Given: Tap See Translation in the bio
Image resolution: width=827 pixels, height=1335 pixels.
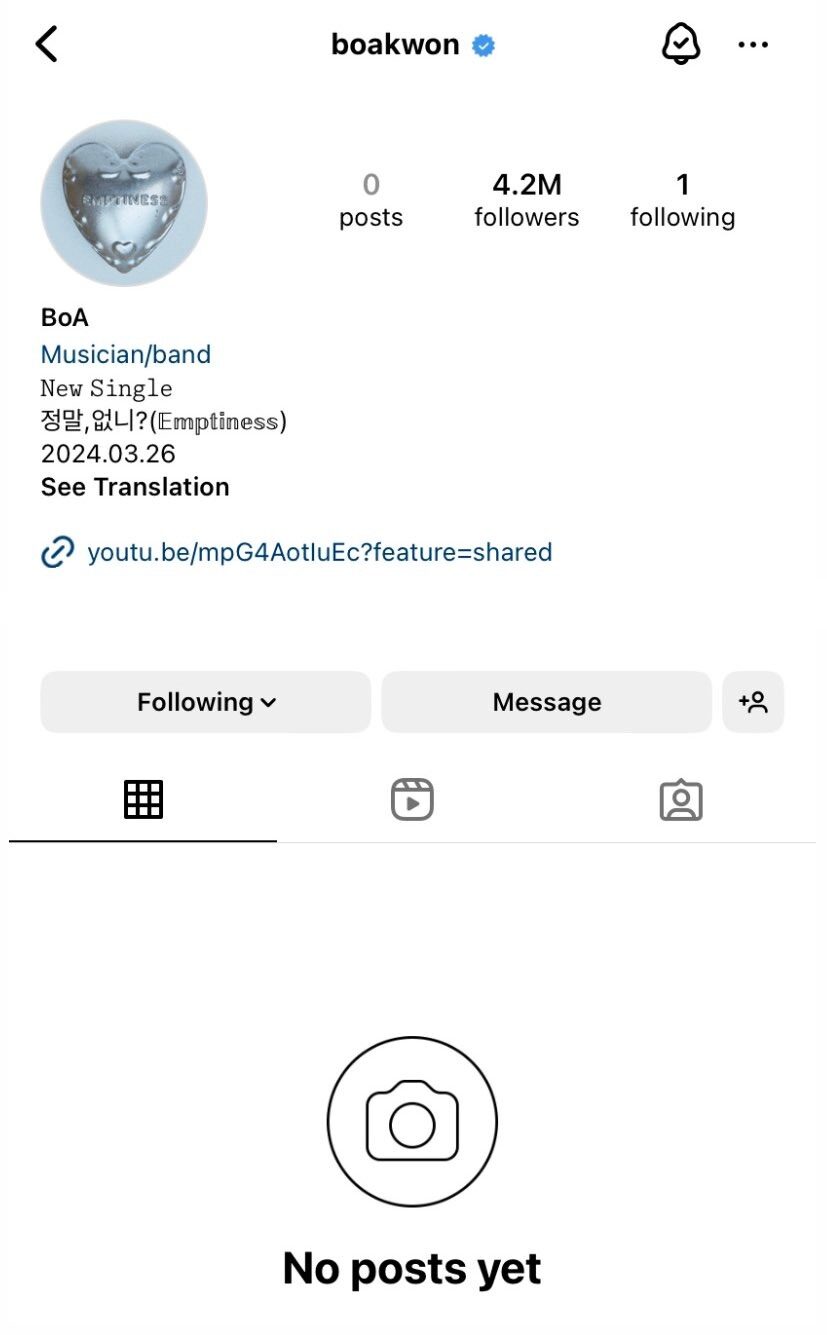Looking at the screenshot, I should tap(135, 487).
